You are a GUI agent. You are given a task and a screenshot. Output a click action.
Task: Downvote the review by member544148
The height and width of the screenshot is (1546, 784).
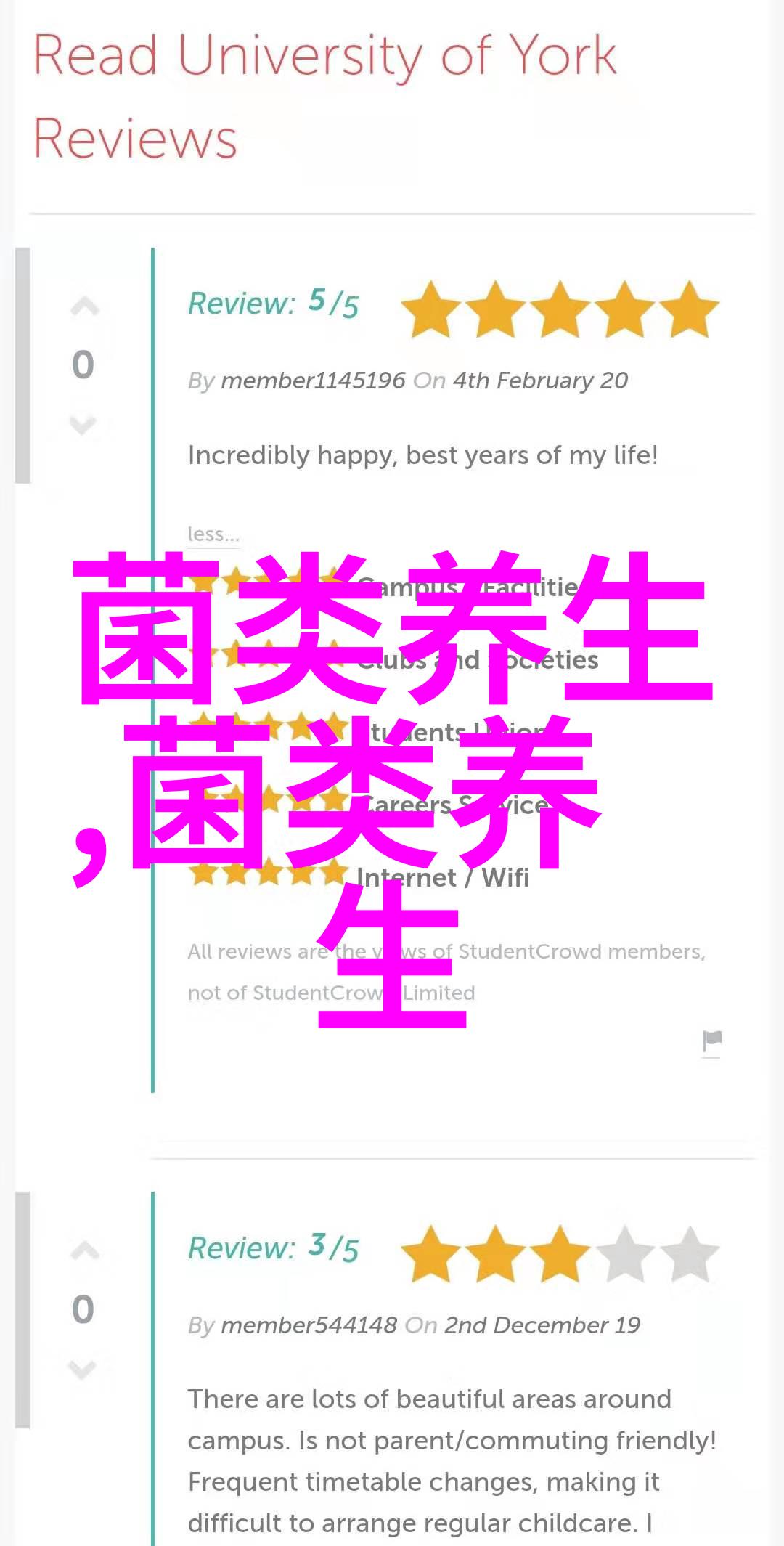(x=83, y=1369)
